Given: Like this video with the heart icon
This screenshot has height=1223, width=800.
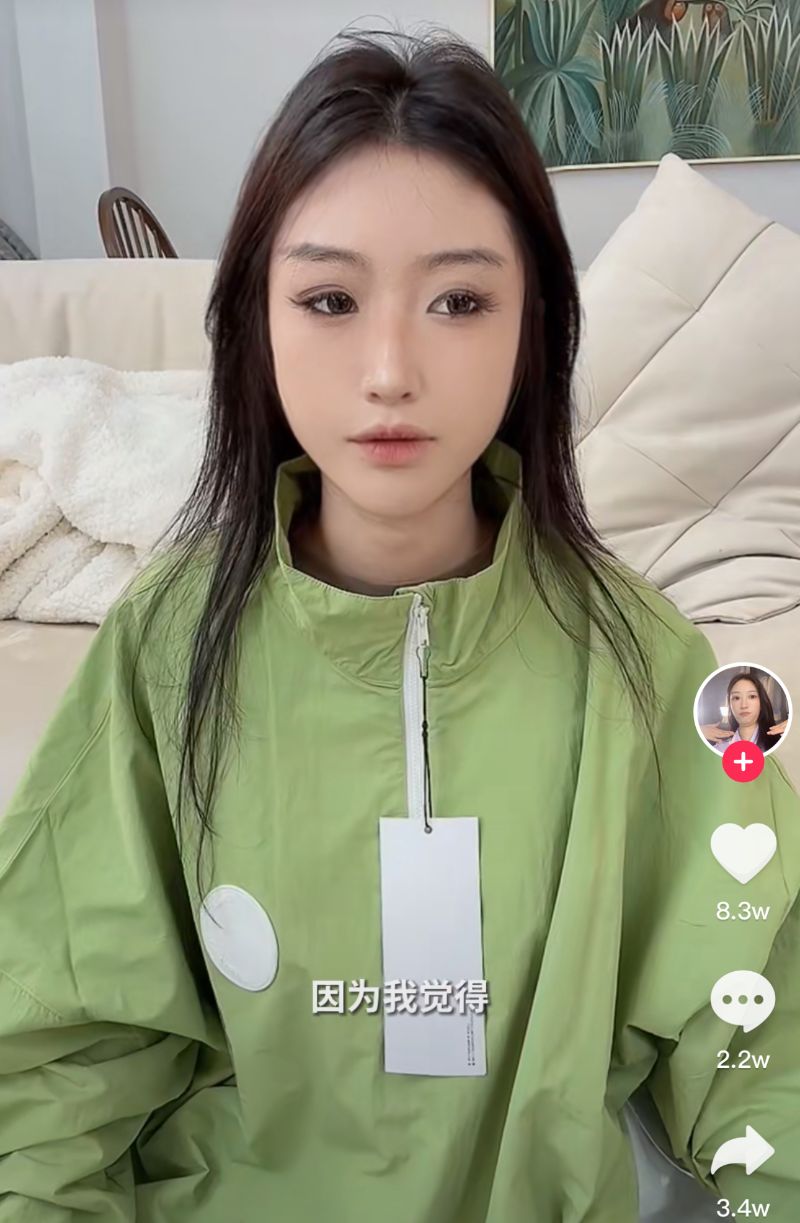Looking at the screenshot, I should [743, 853].
